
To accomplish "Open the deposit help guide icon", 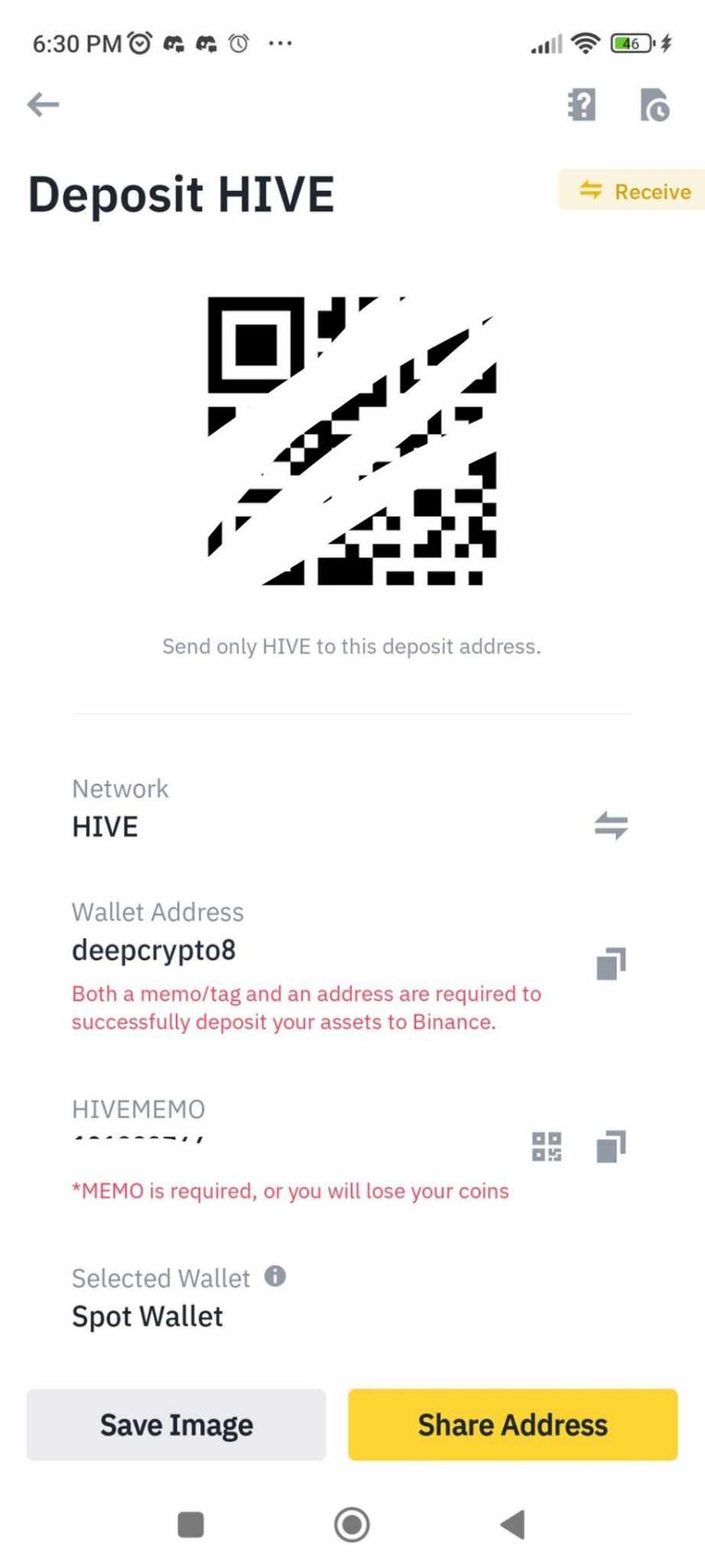I will click(x=582, y=105).
